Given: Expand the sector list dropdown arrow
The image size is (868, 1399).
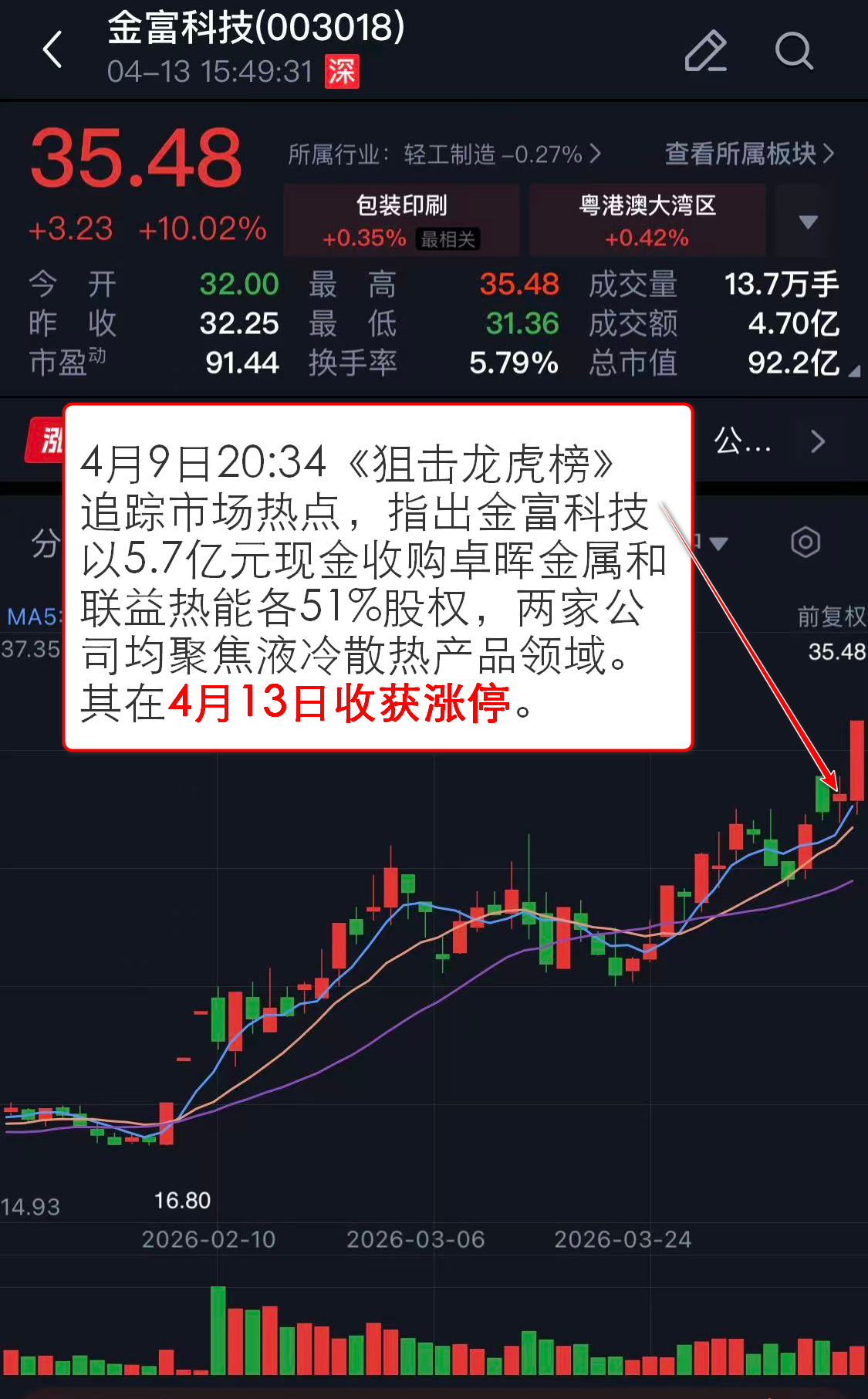Looking at the screenshot, I should coord(808,221).
